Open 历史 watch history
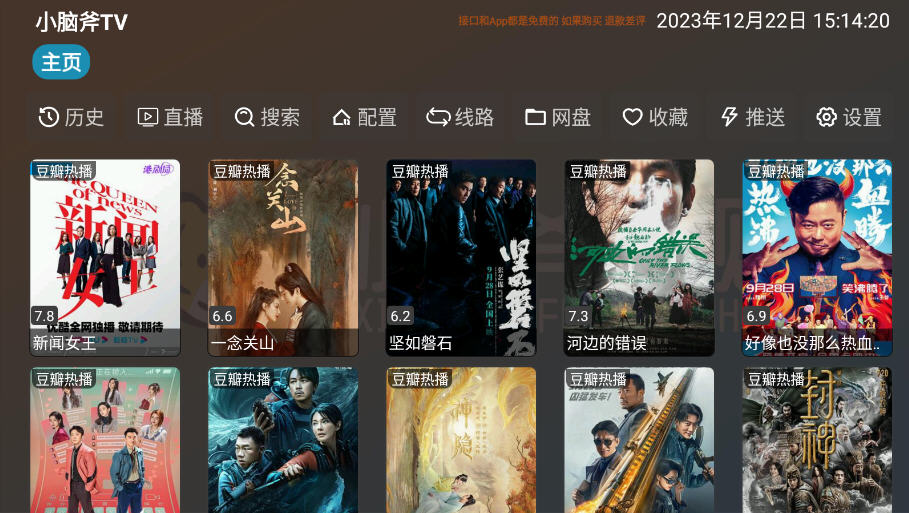This screenshot has width=909, height=513. [71, 117]
